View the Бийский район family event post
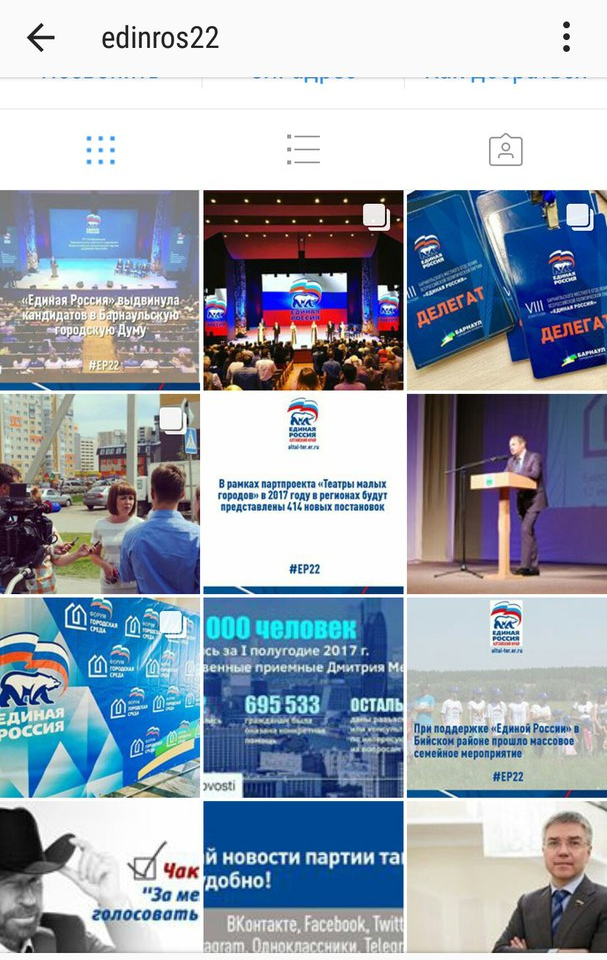This screenshot has height=960, width=607. coord(506,697)
